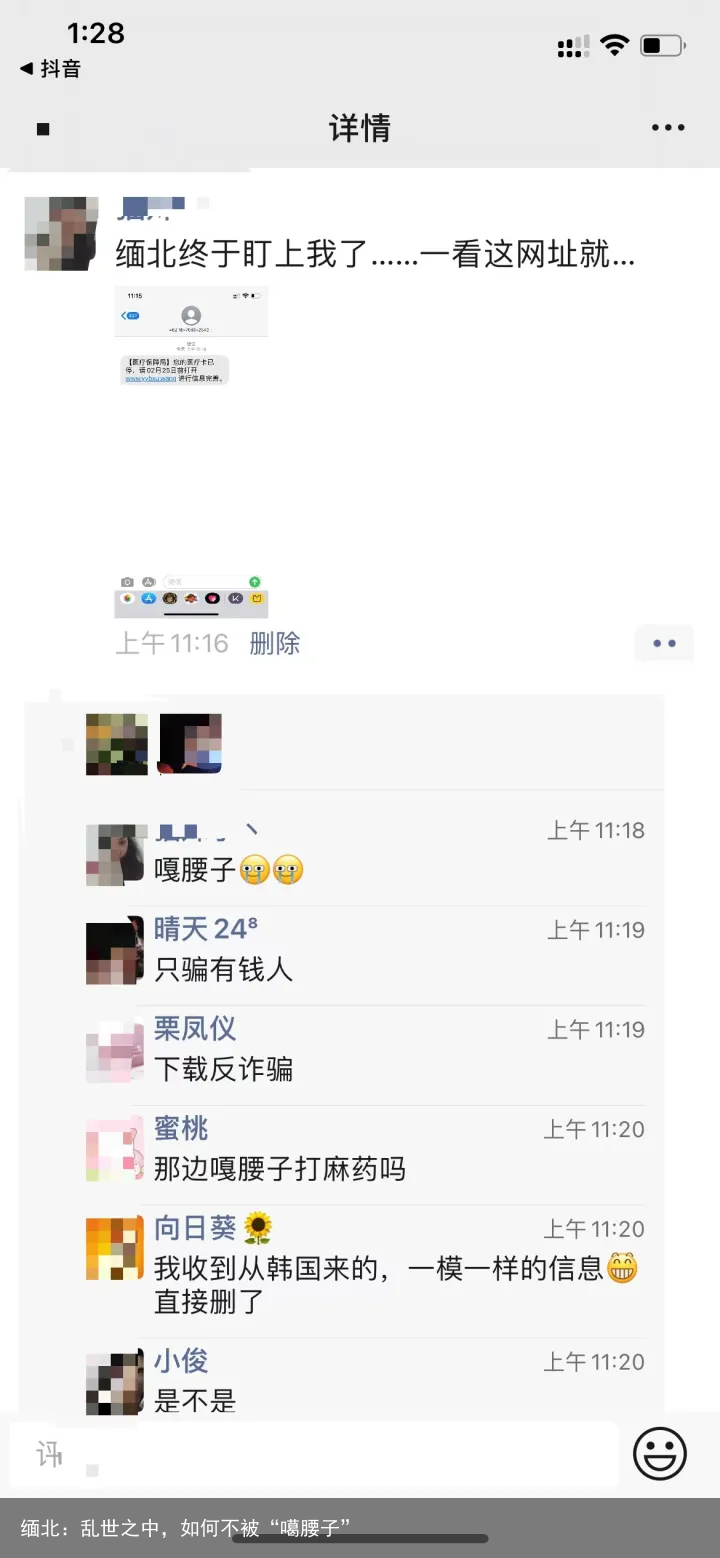Tap 向日葵's nickname next to the sunflower
The image size is (720, 1558).
coord(195,1228)
